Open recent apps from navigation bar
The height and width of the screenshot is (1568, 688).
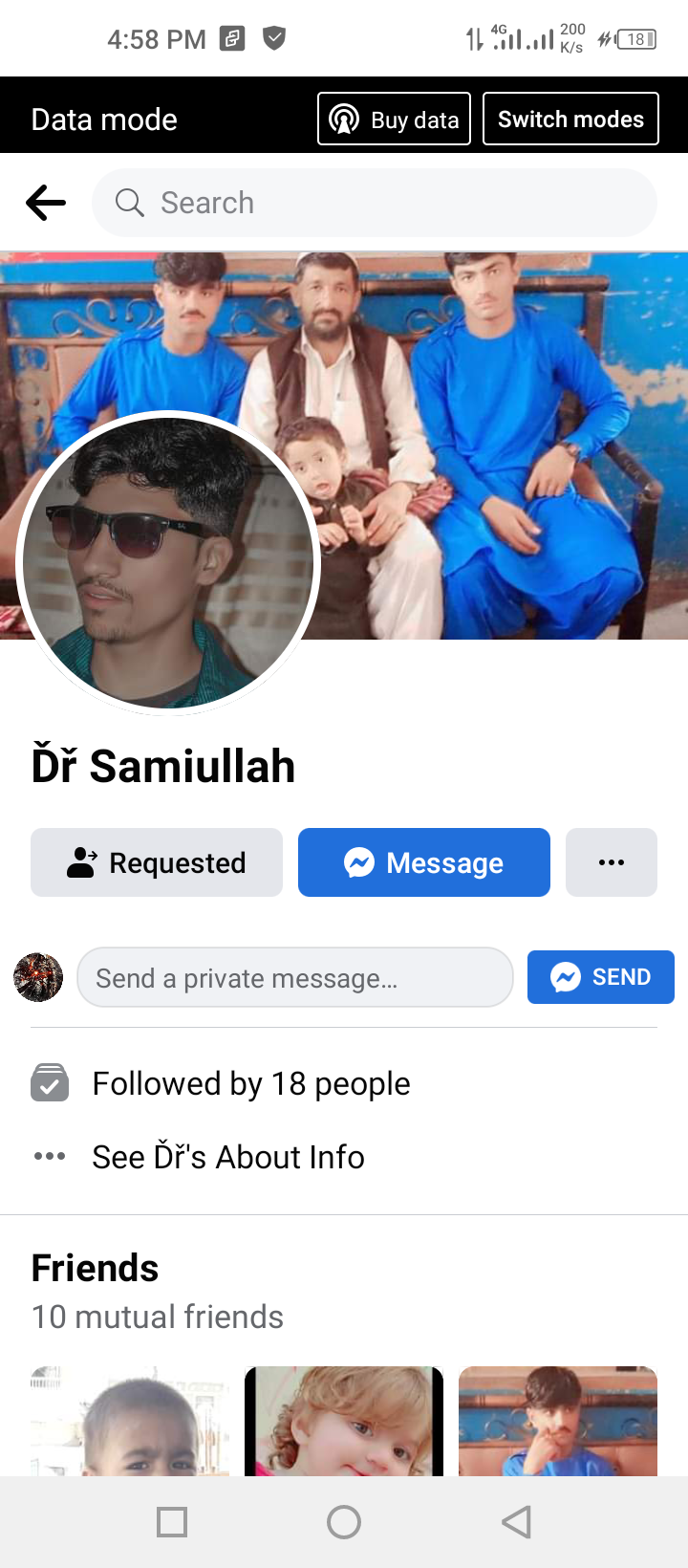[x=172, y=1522]
